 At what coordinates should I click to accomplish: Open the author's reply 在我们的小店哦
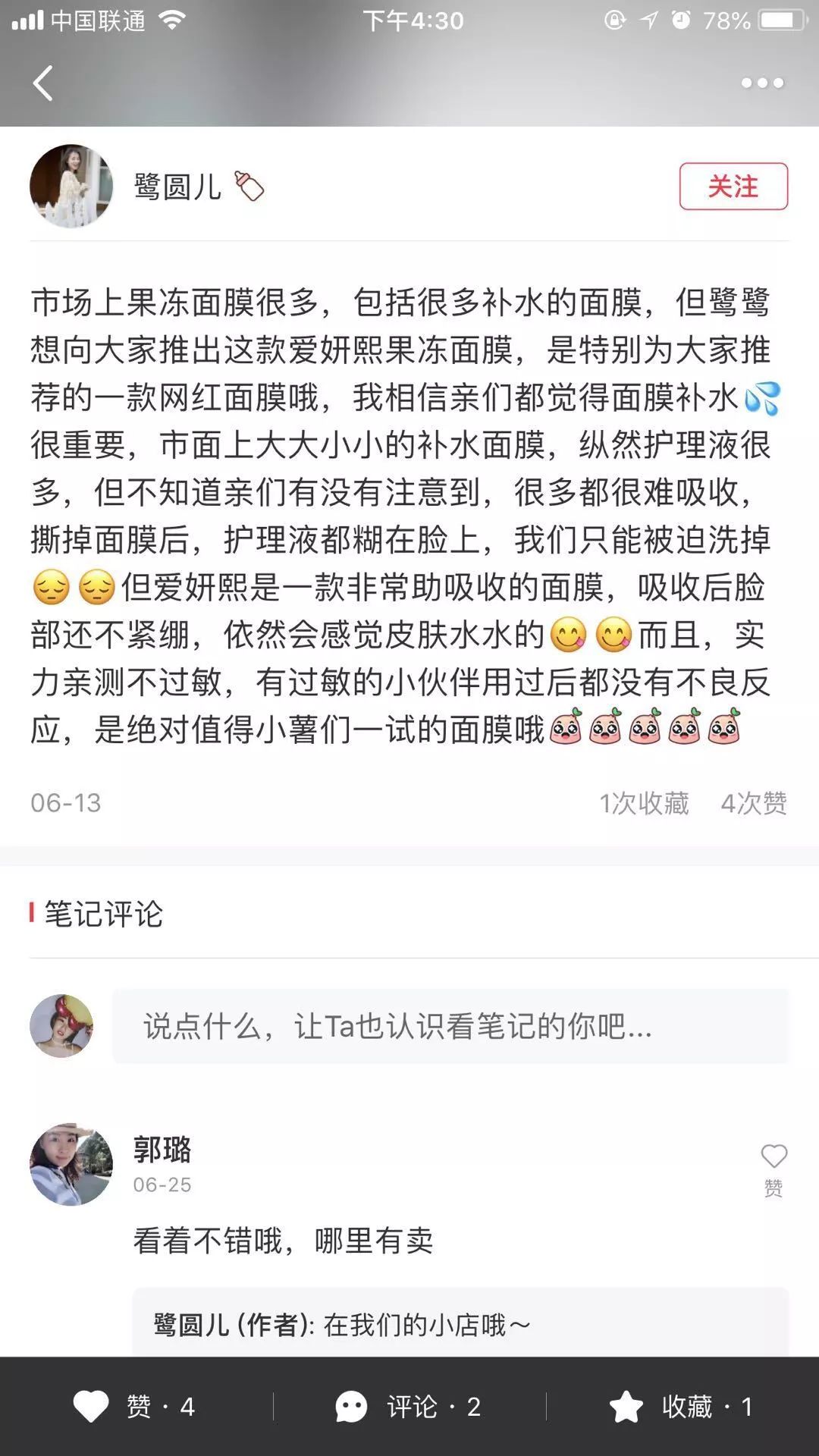click(460, 1325)
